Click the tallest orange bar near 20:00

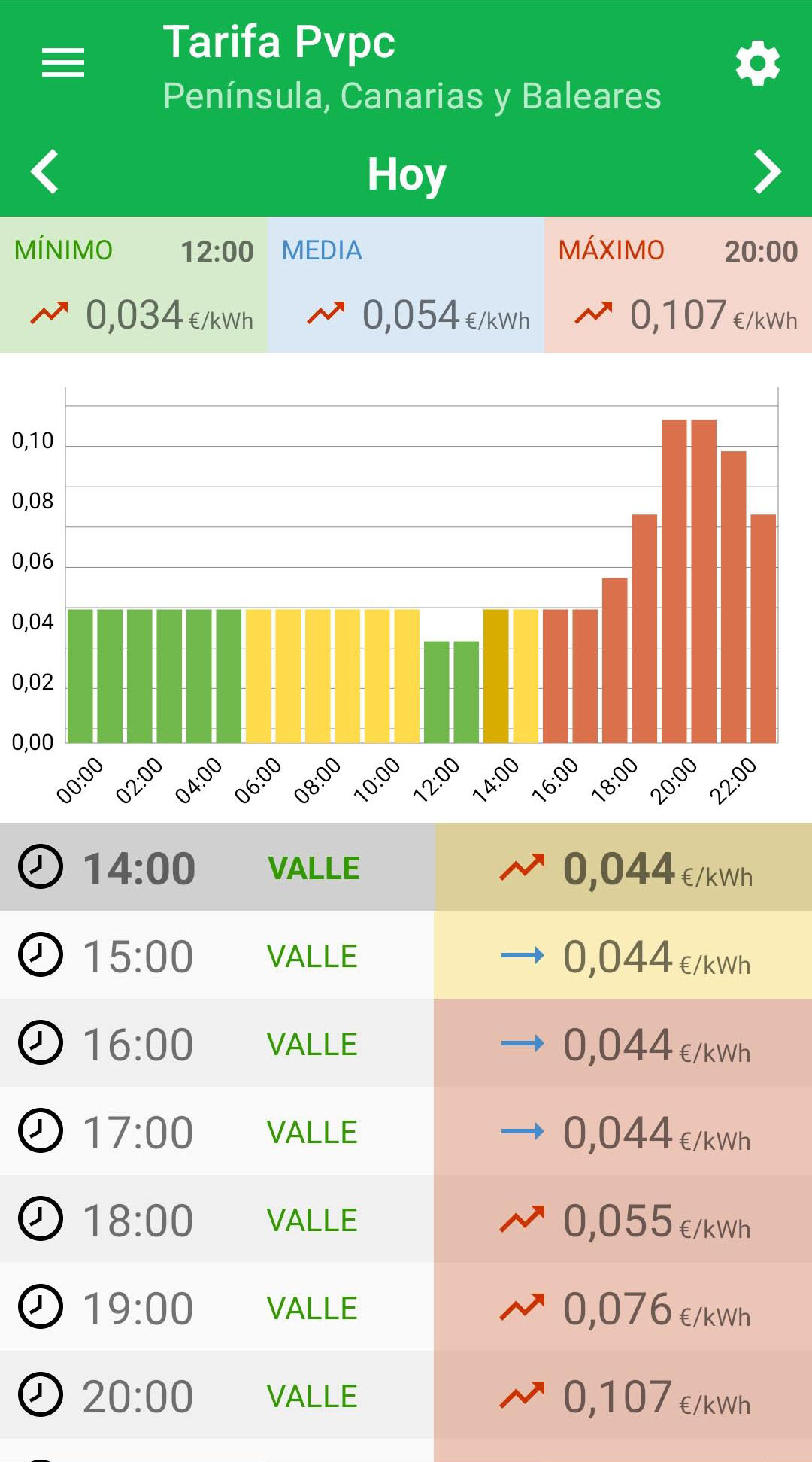tap(675, 579)
